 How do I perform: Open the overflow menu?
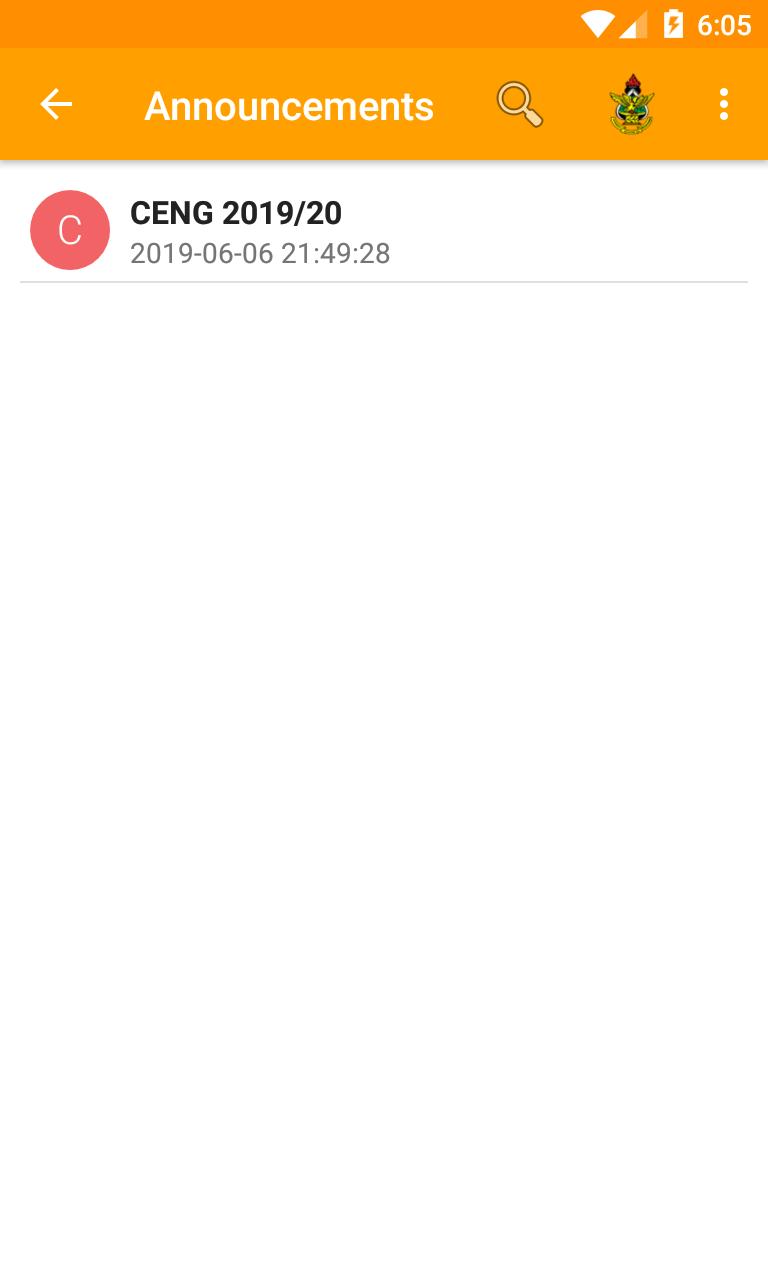(x=723, y=104)
